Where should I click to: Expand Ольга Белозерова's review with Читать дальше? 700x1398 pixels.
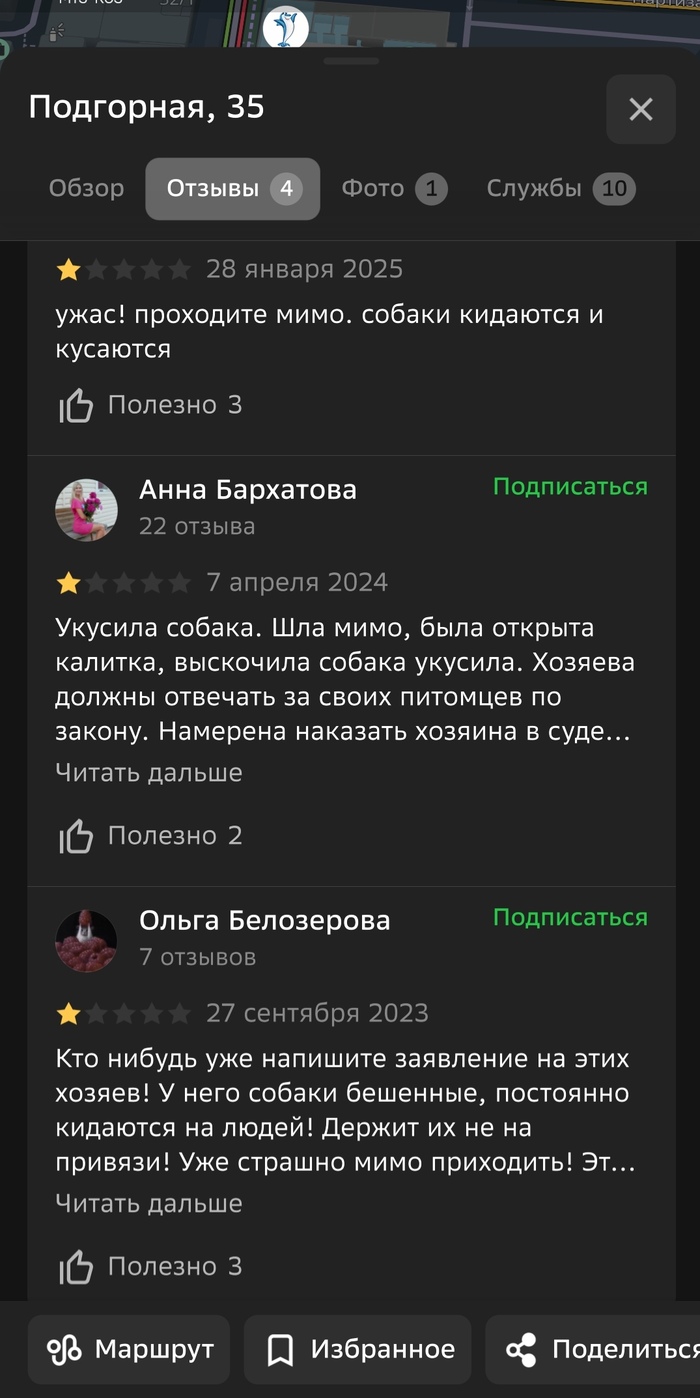tap(148, 1204)
